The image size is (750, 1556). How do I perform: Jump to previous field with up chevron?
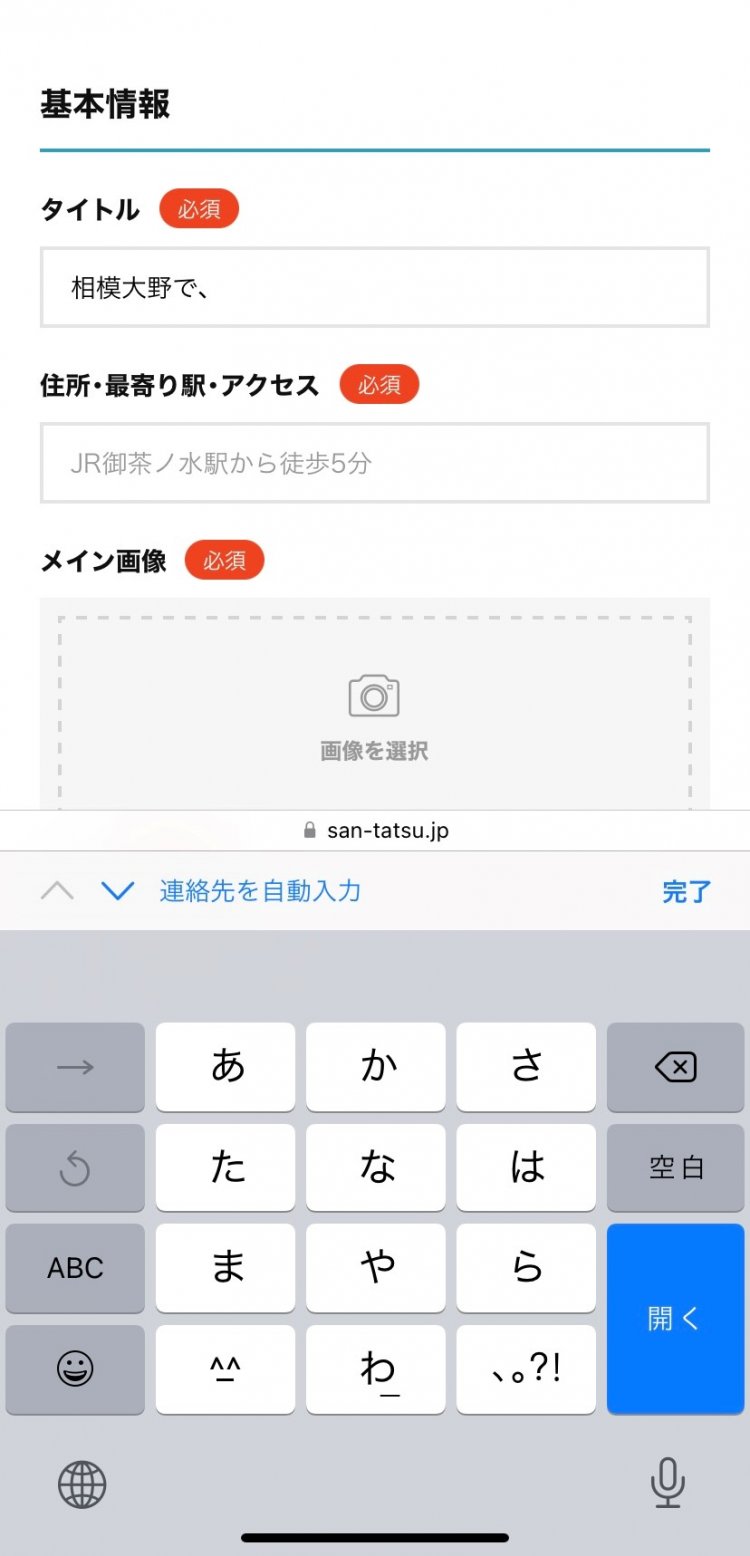coord(56,891)
